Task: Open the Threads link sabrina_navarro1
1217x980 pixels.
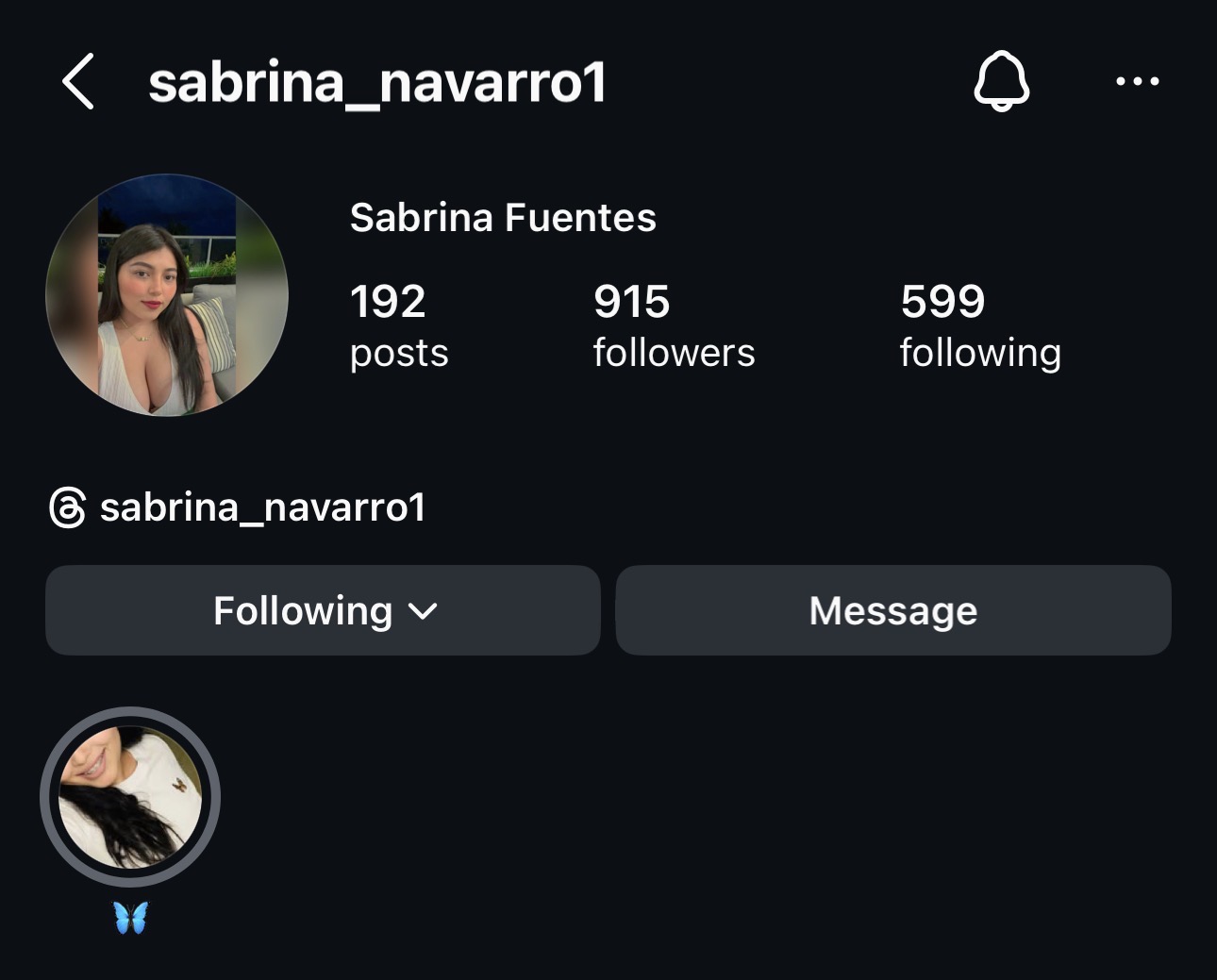Action: [238, 507]
